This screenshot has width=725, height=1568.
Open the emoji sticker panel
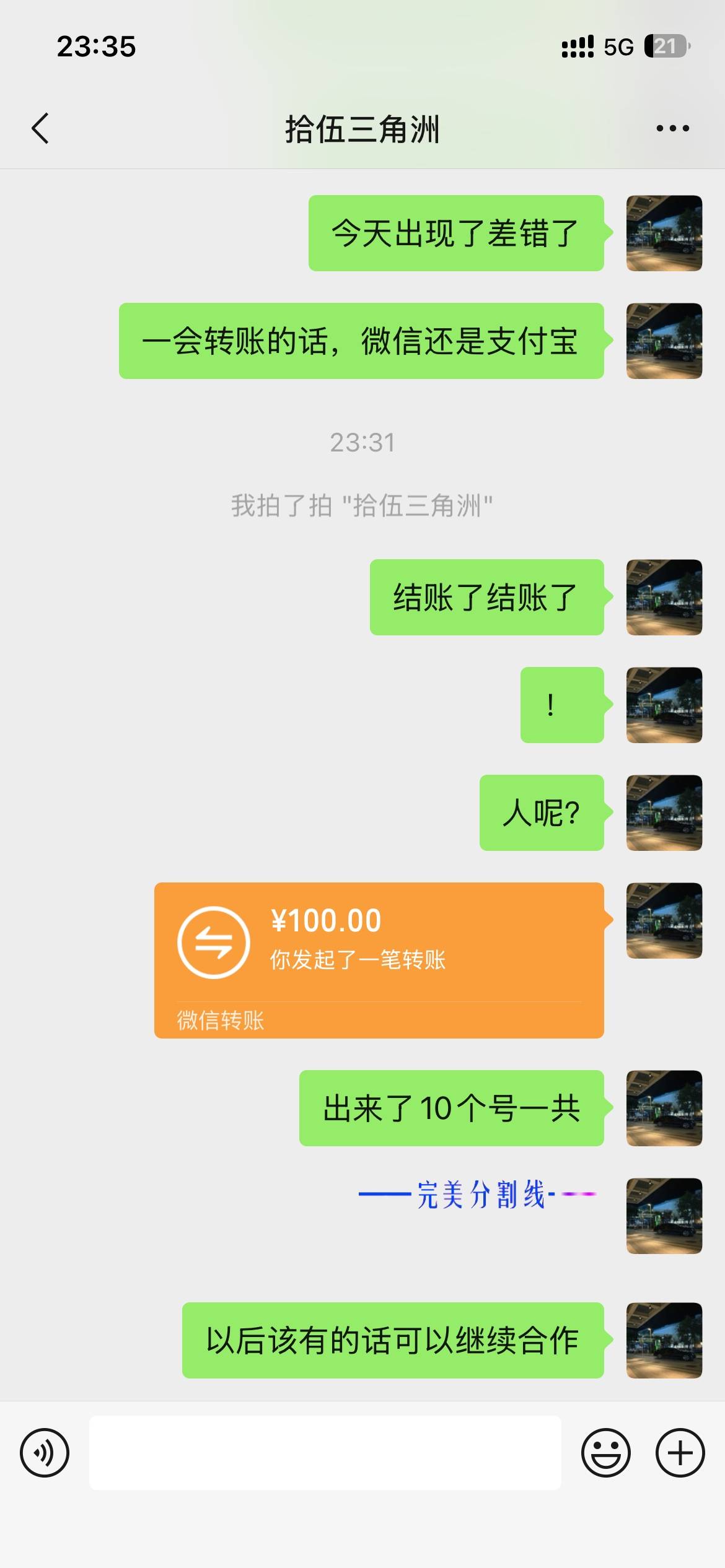point(605,1453)
